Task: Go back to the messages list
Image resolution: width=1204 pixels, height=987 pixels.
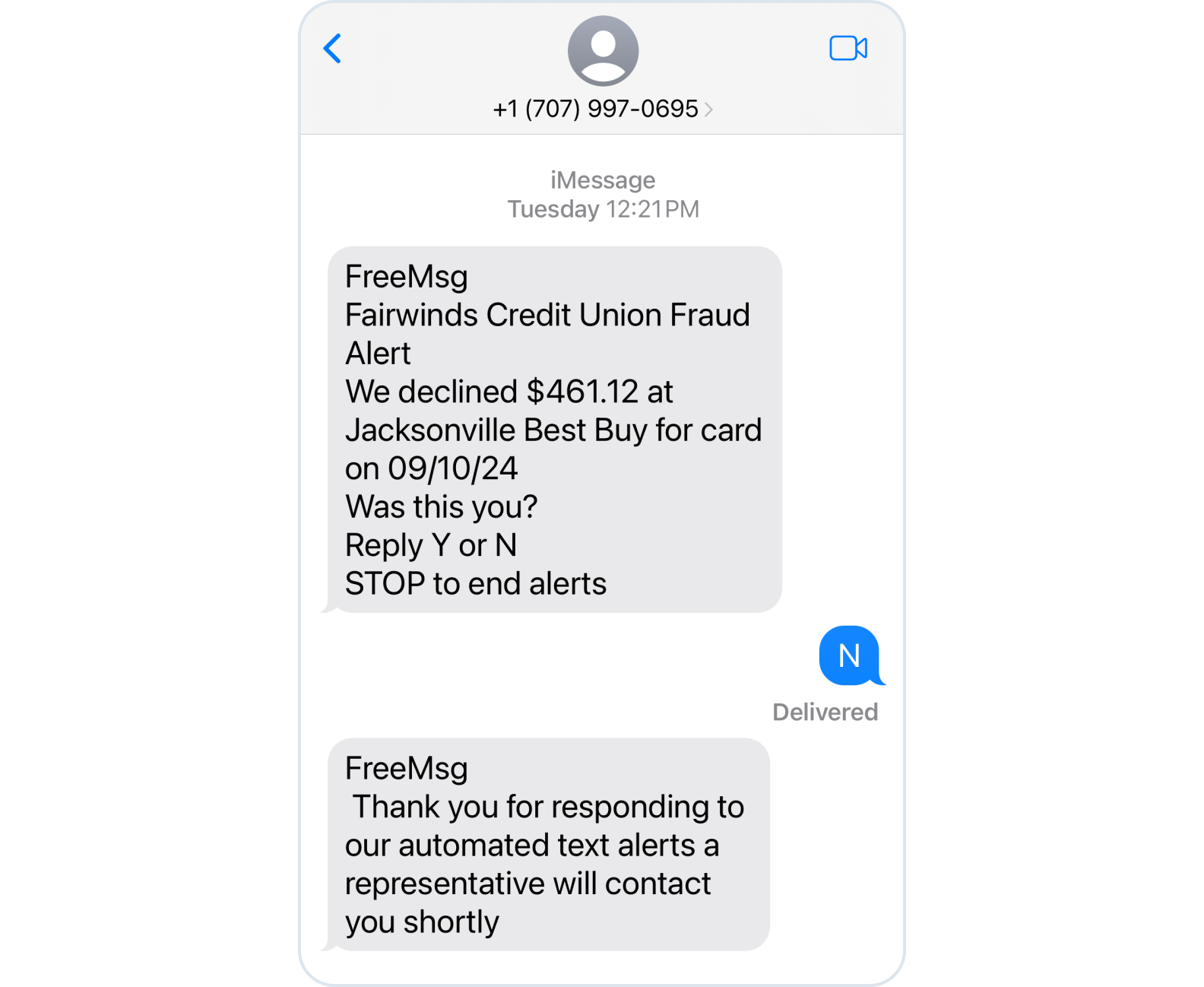Action: [332, 49]
